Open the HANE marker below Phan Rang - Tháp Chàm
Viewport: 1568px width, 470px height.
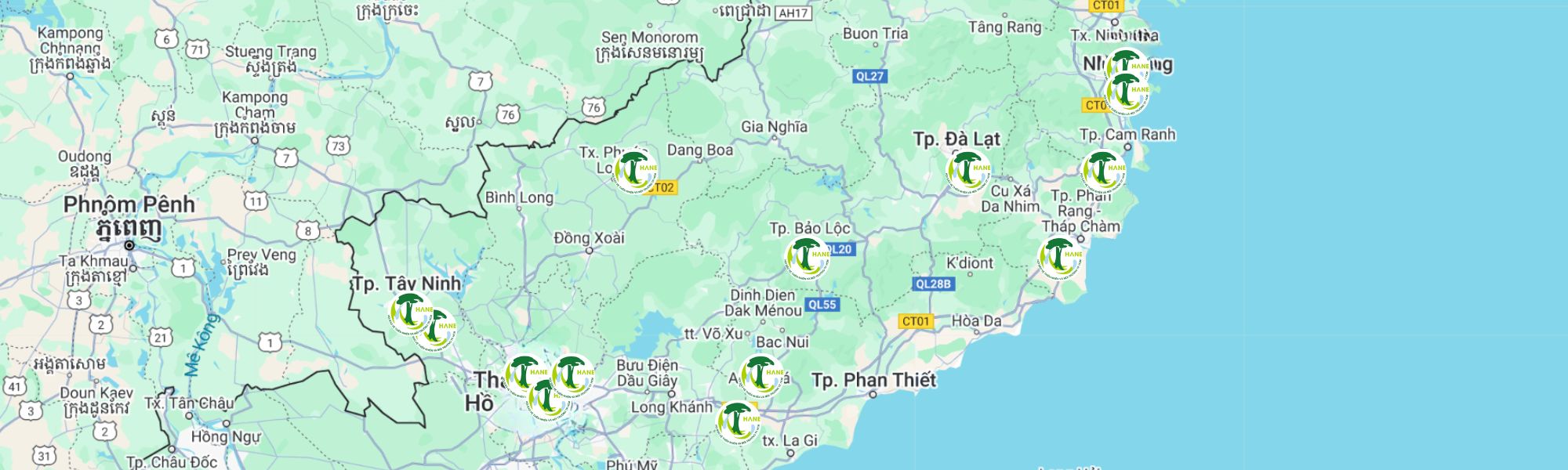[x=1059, y=258]
